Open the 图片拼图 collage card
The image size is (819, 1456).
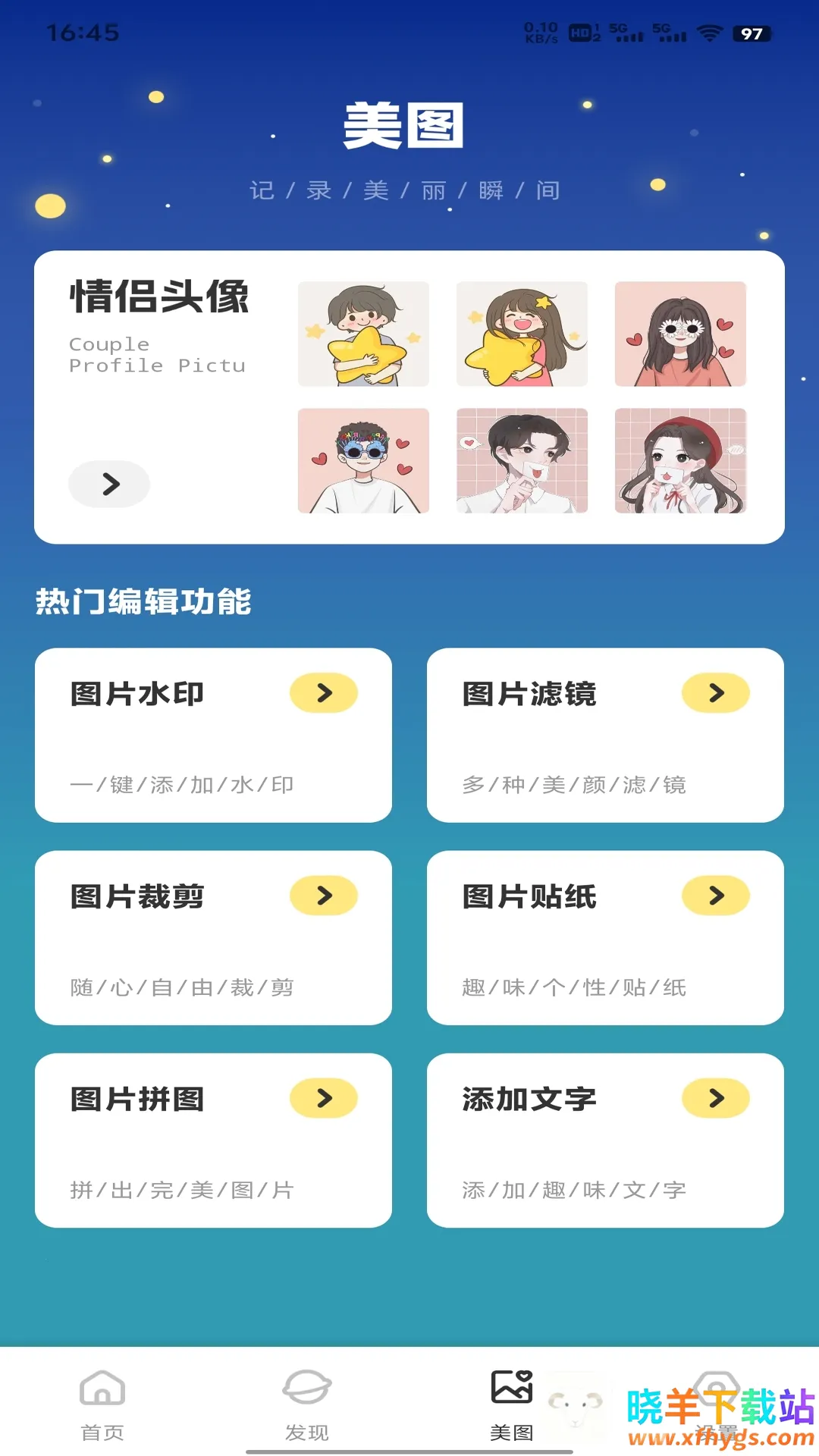point(213,1140)
